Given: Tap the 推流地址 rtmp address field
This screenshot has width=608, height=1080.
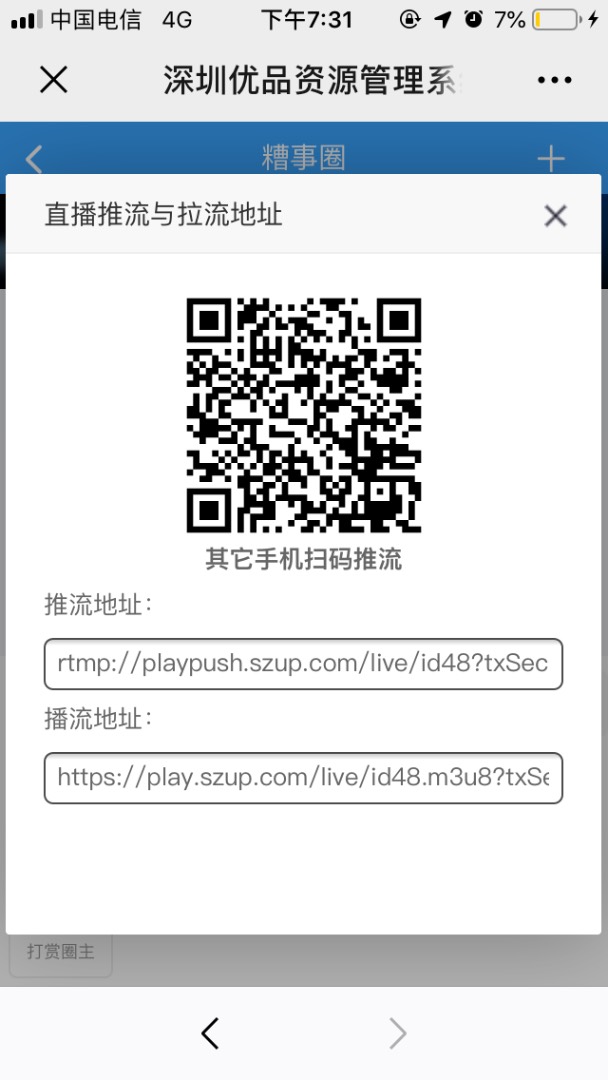Looking at the screenshot, I should (303, 664).
